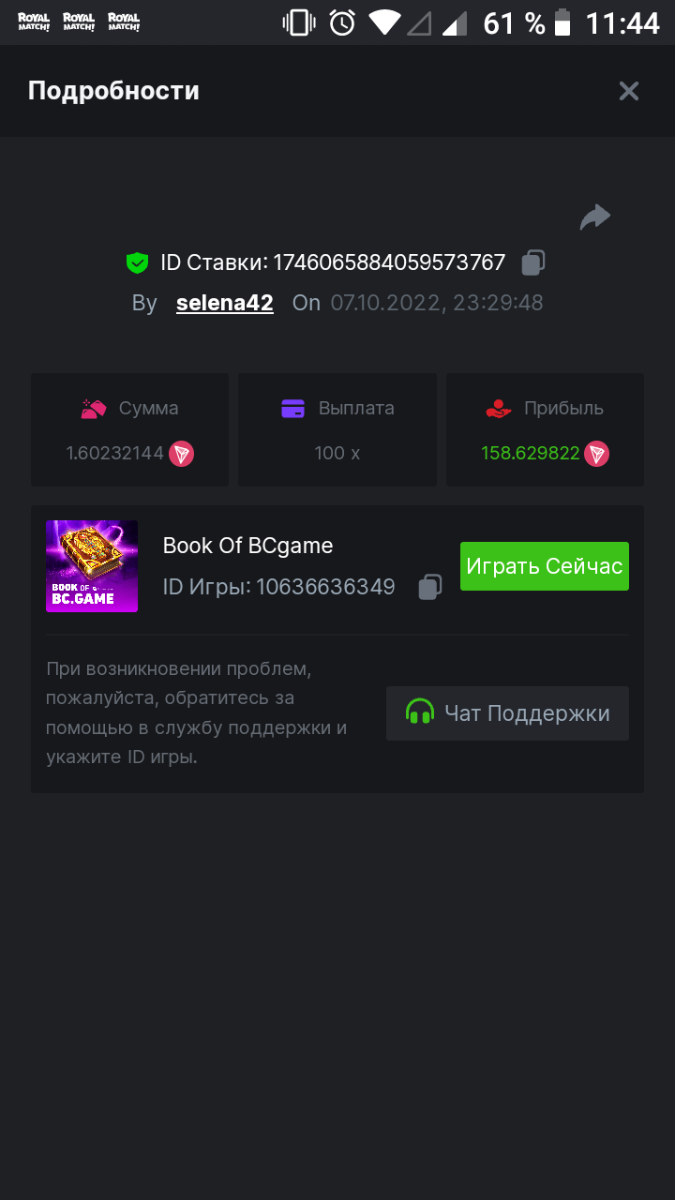
Task: Share this bet via the arrow icon
Action: pyautogui.click(x=595, y=217)
